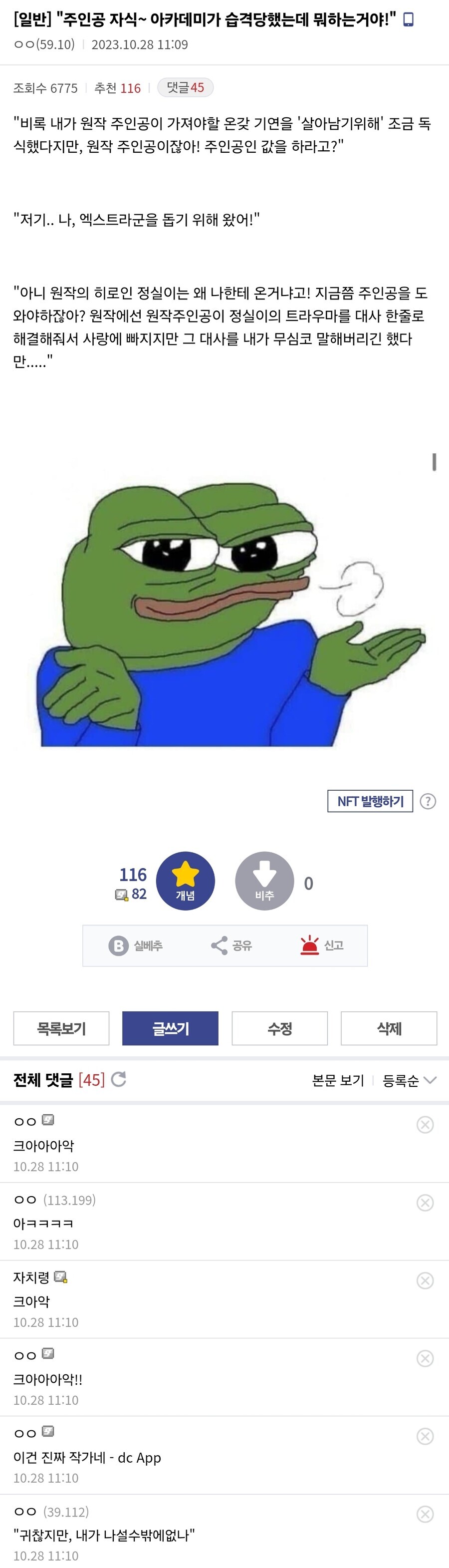The width and height of the screenshot is (449, 1568).
Task: Delete the comment by ㅇㅇ (39.112)
Action: coord(425,1514)
